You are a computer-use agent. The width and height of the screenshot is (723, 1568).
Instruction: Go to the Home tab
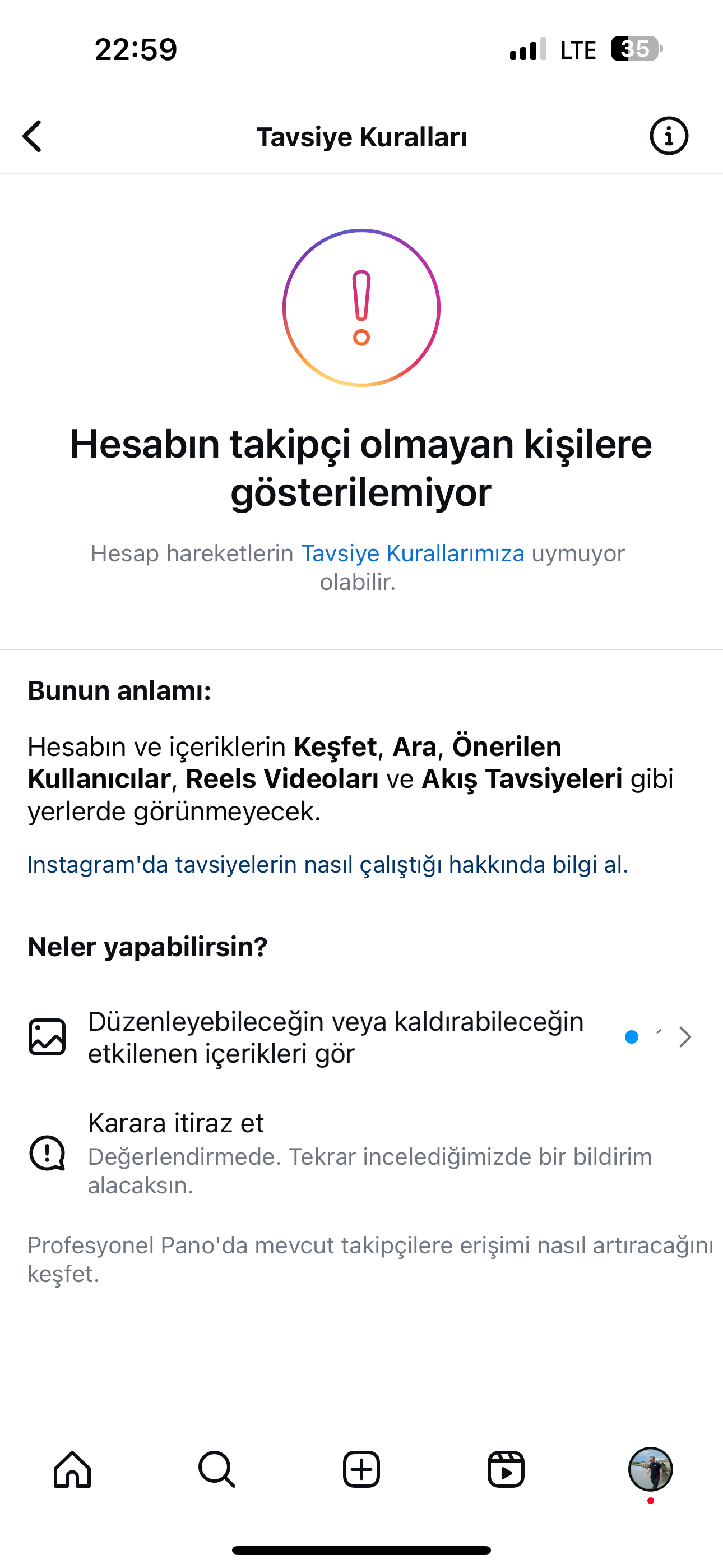[x=72, y=1469]
